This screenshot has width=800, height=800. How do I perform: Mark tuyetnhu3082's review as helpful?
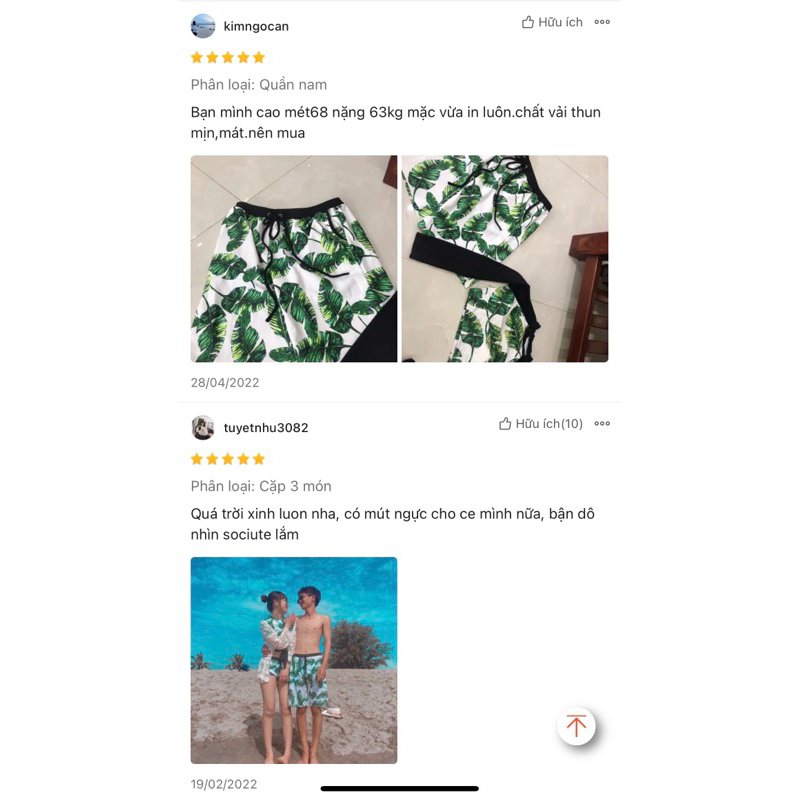(x=541, y=424)
